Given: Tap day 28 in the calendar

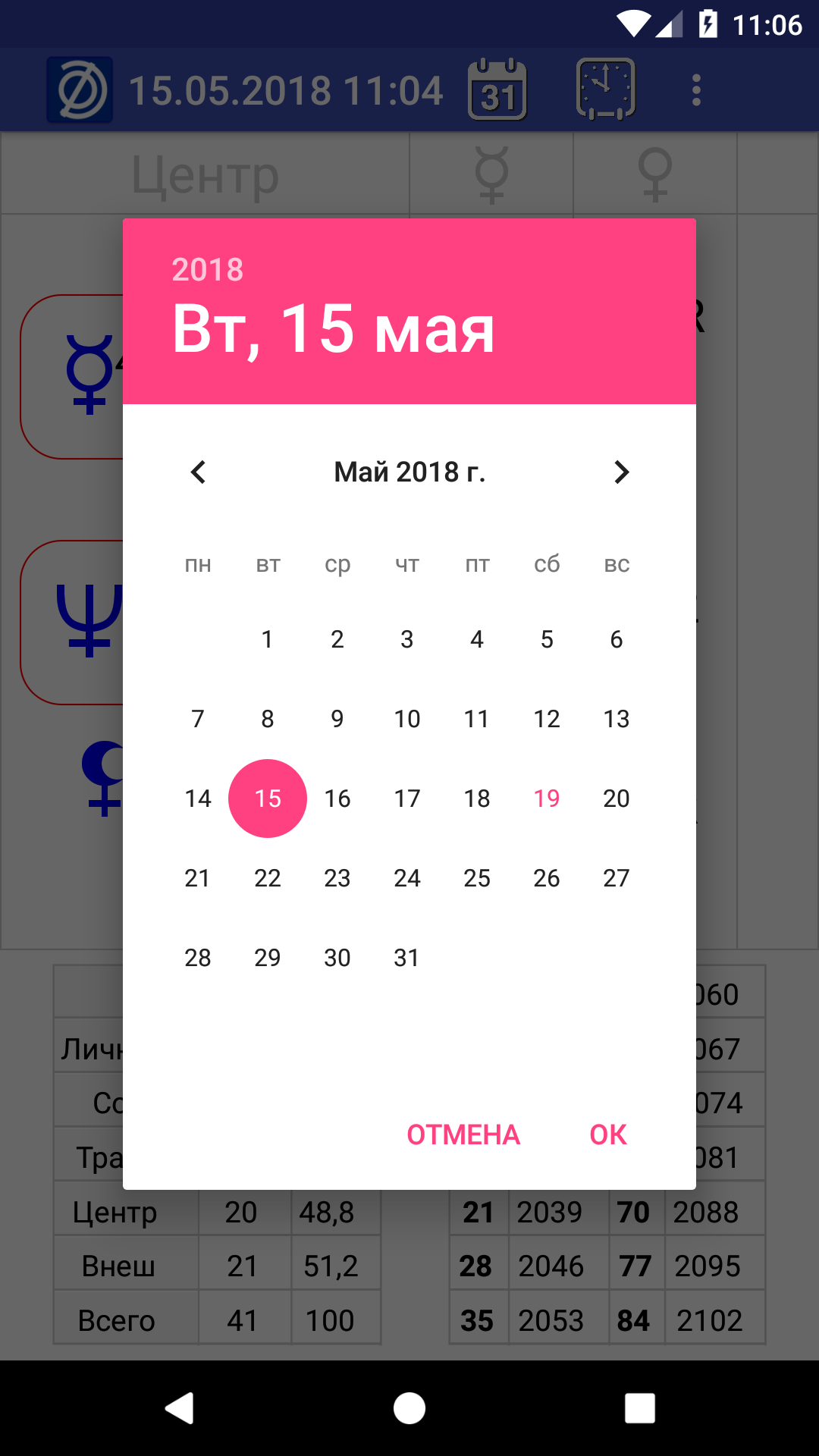Looking at the screenshot, I should pos(198,958).
